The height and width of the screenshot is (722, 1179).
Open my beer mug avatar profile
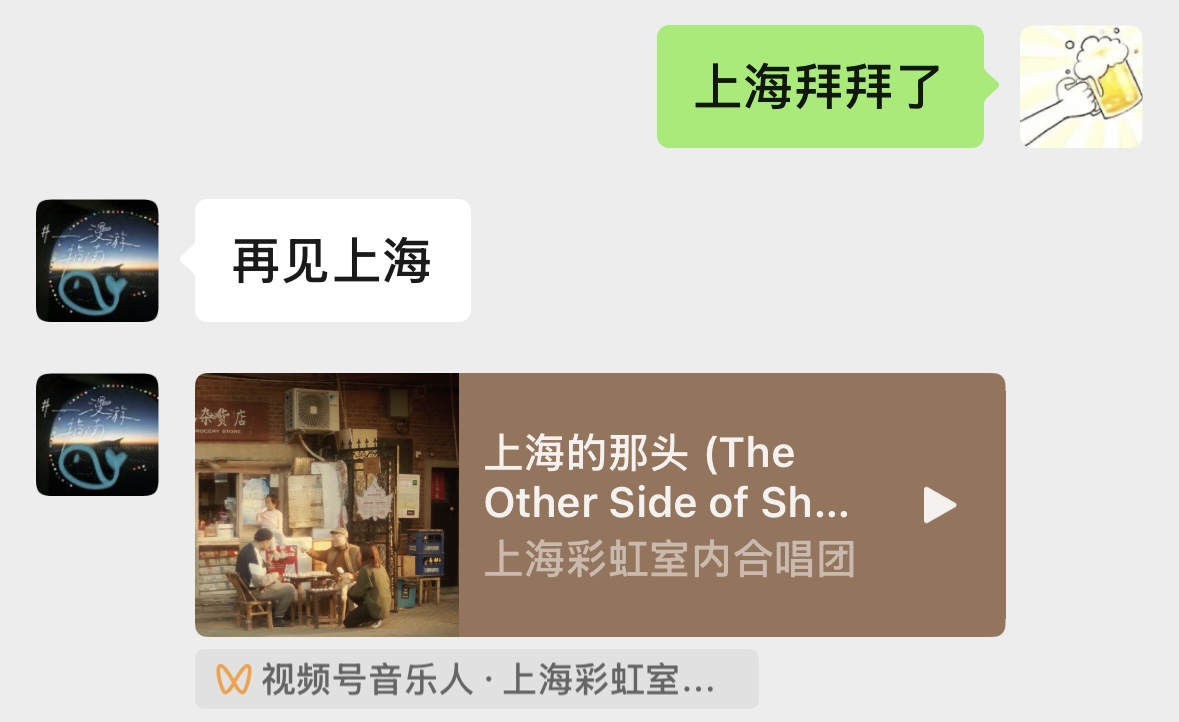click(1080, 86)
